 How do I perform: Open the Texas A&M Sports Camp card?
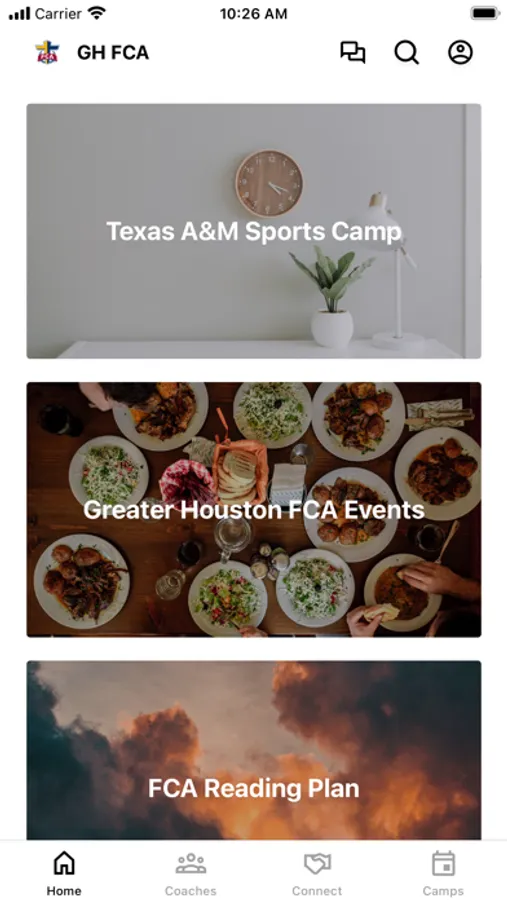click(x=254, y=231)
